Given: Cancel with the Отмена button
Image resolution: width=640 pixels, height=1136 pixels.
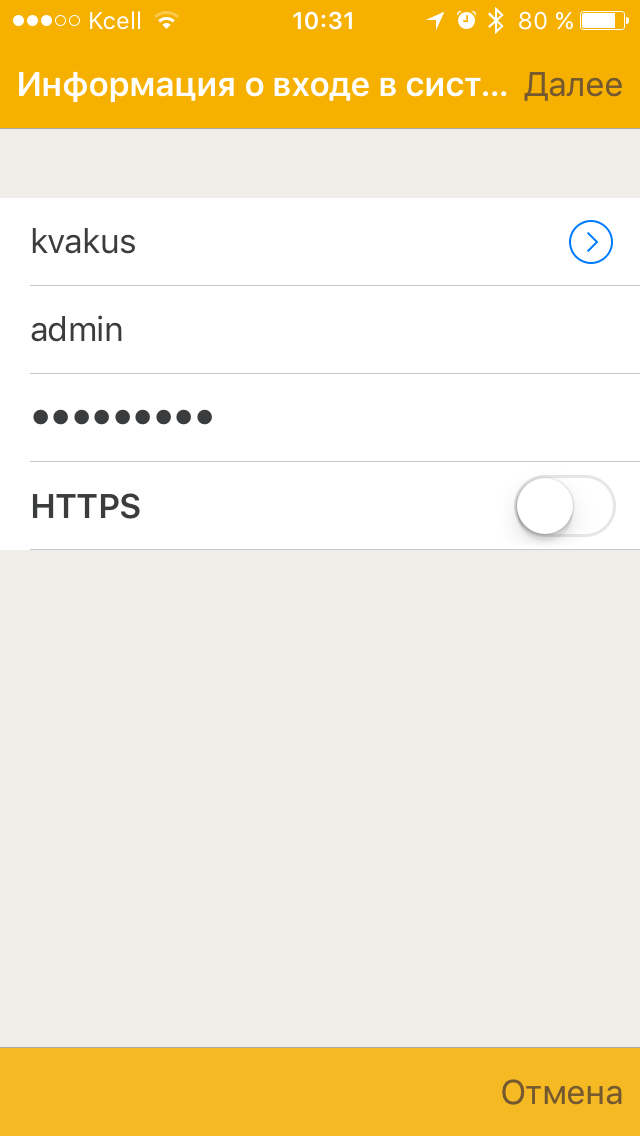Looking at the screenshot, I should pos(561,1093).
